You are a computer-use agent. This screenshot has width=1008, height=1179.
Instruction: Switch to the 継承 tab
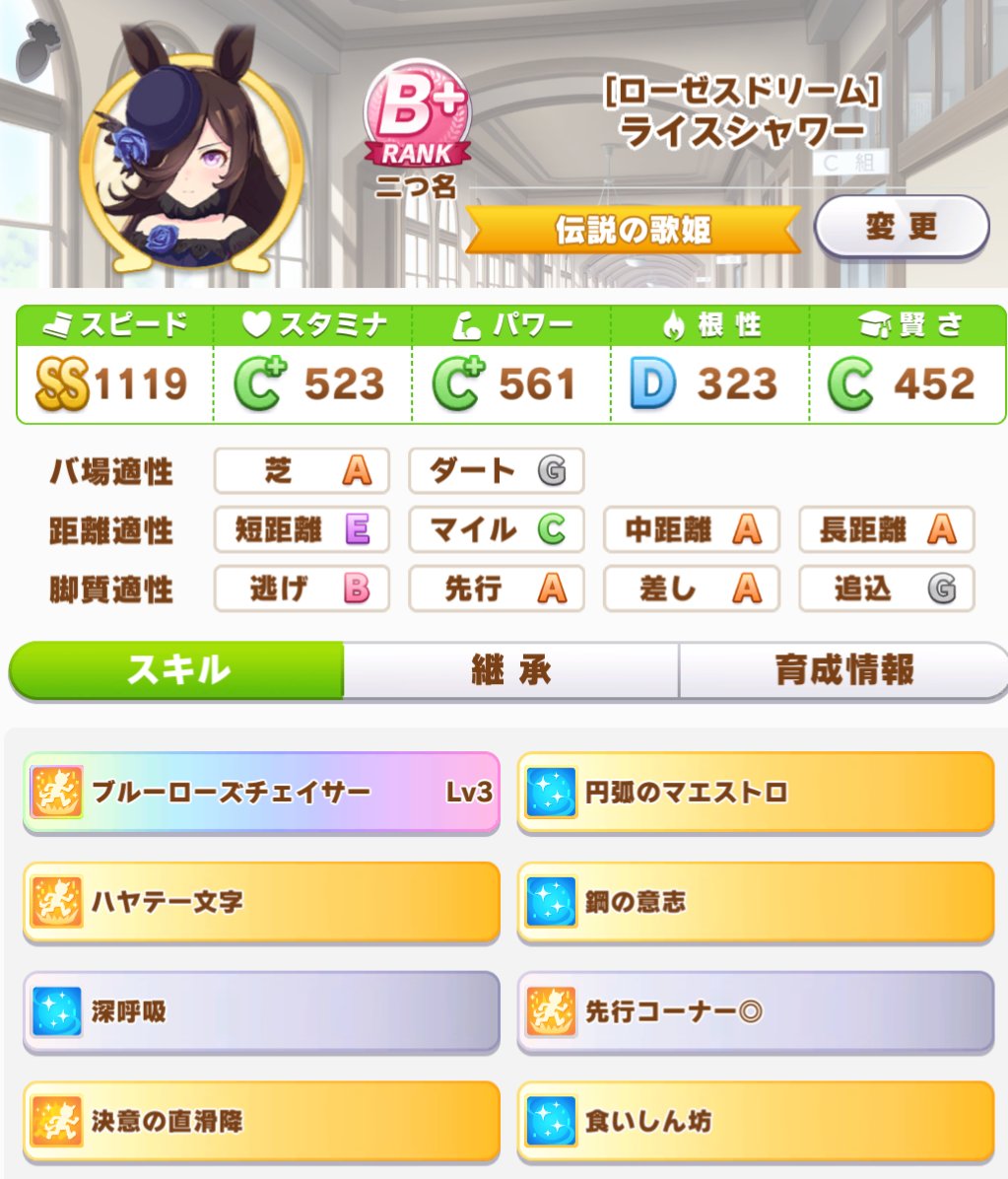coord(510,670)
